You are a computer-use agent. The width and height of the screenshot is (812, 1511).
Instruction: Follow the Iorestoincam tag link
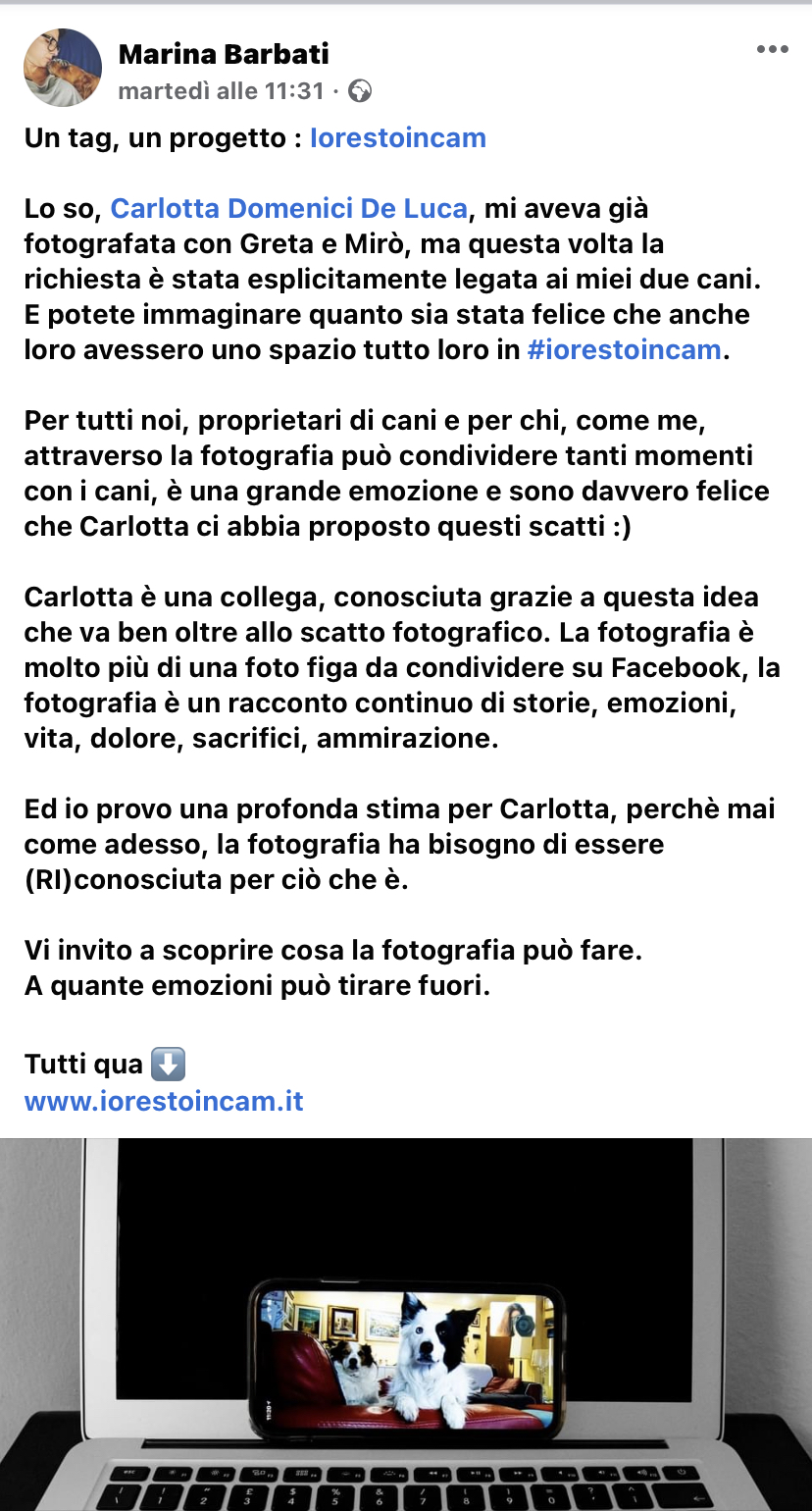click(x=397, y=137)
